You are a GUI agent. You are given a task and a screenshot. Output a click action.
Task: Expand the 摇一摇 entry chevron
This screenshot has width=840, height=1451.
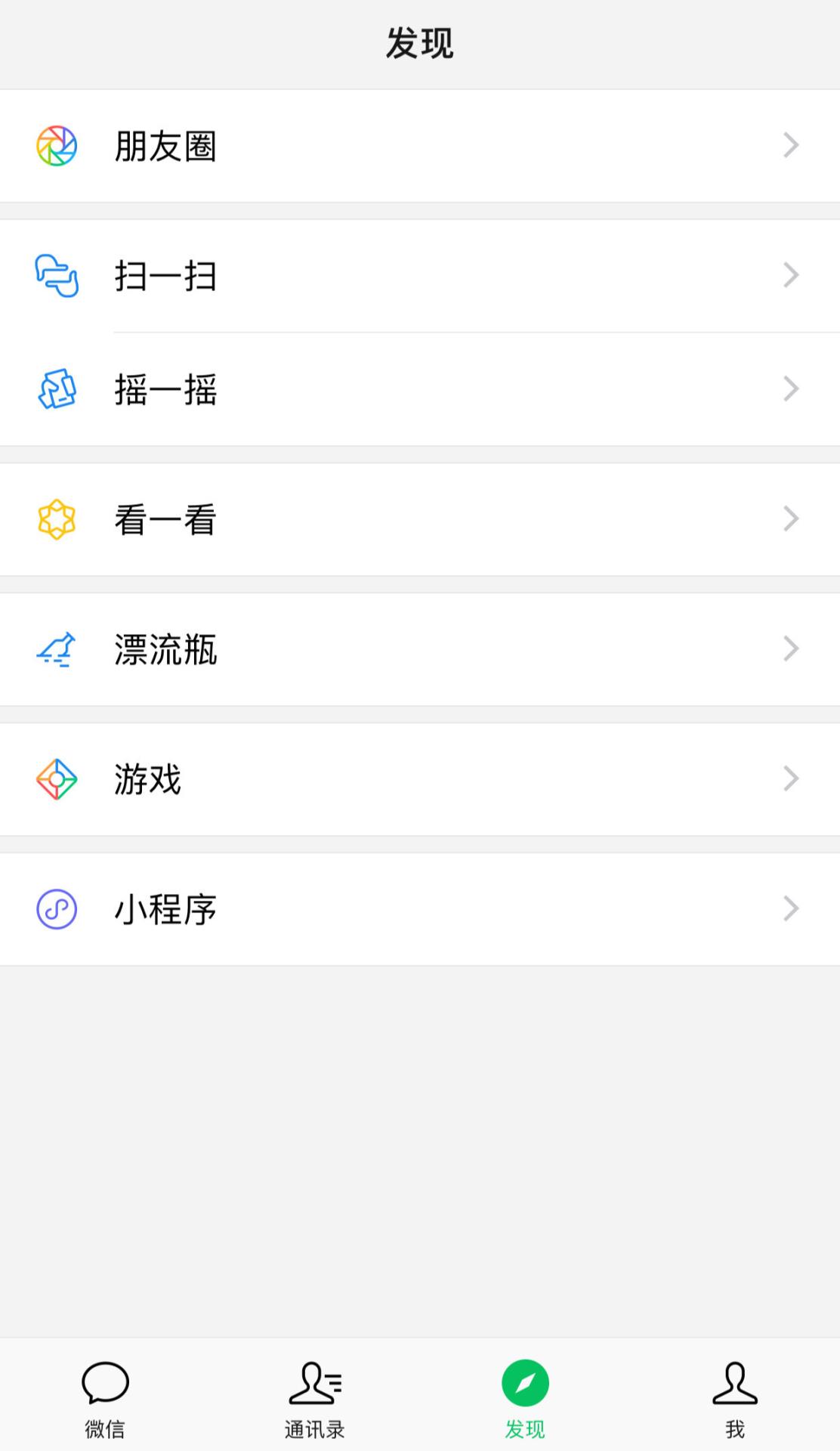click(x=789, y=389)
